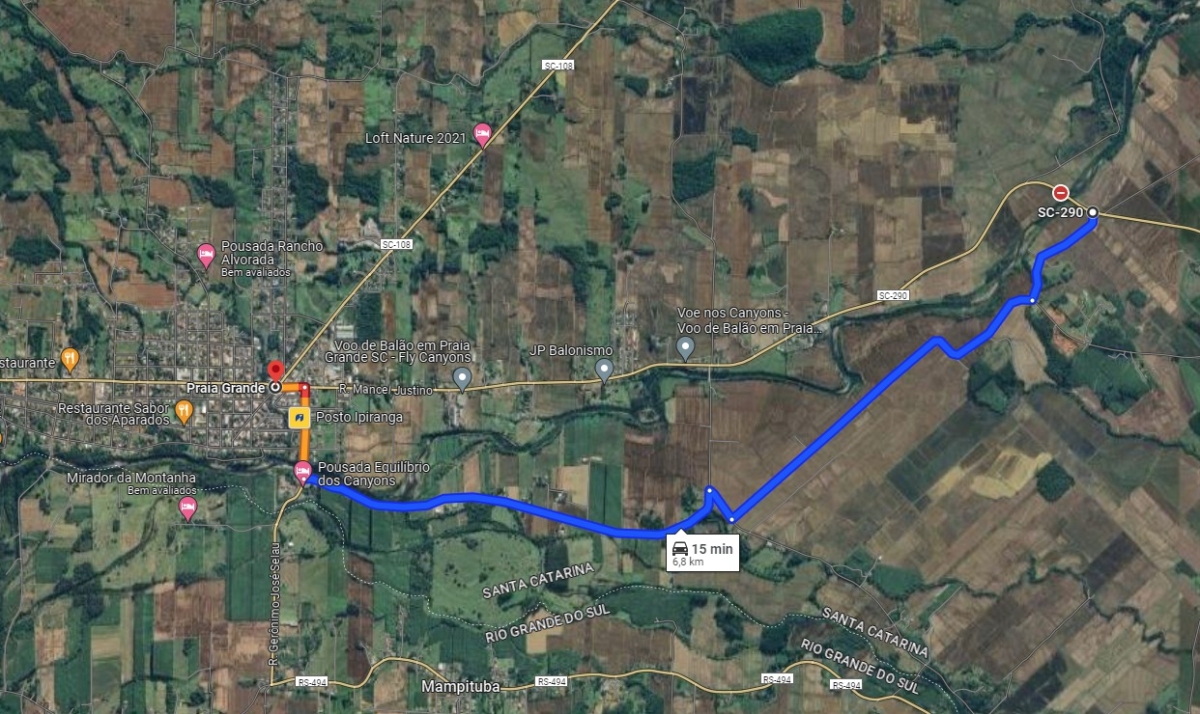Open Restaurante Sabor dos Aparados pin
The width and height of the screenshot is (1200, 714).
pyautogui.click(x=184, y=409)
